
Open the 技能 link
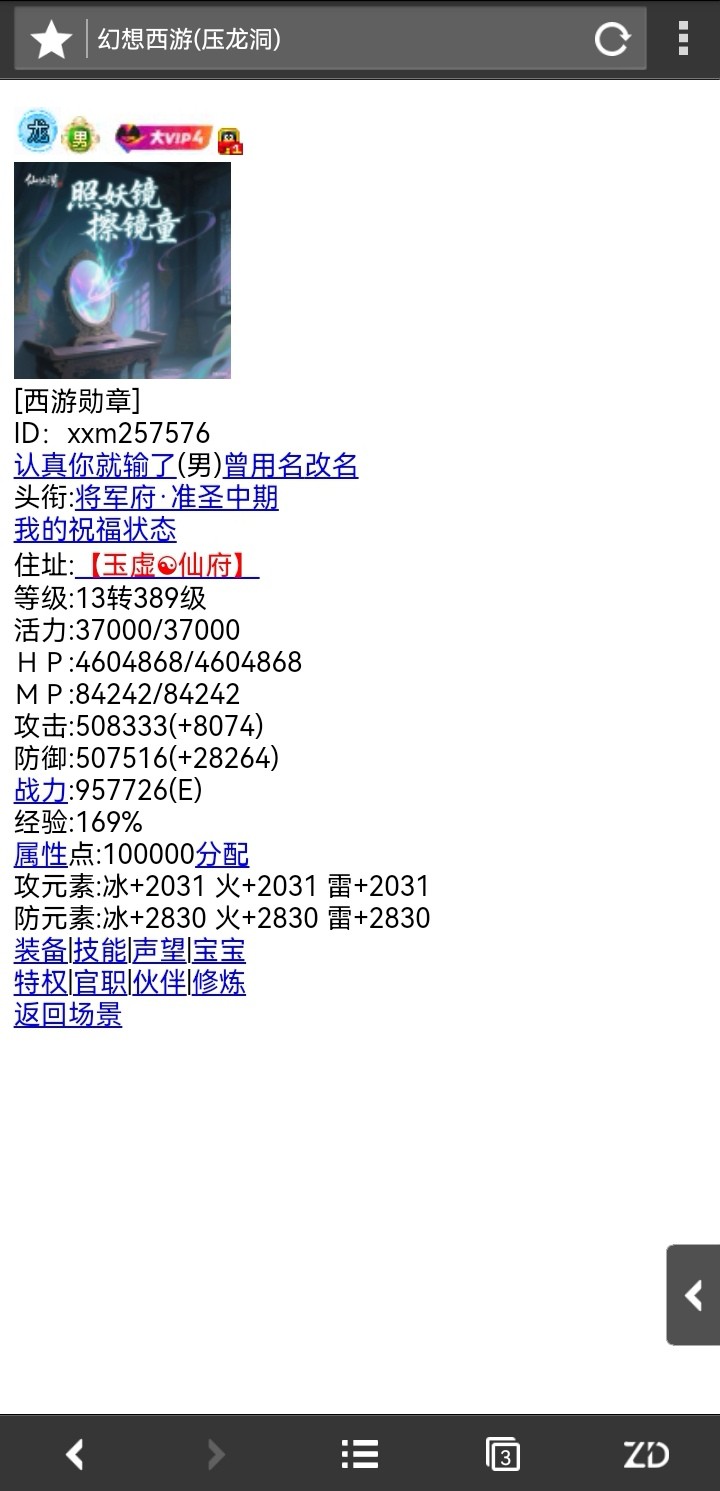point(100,950)
